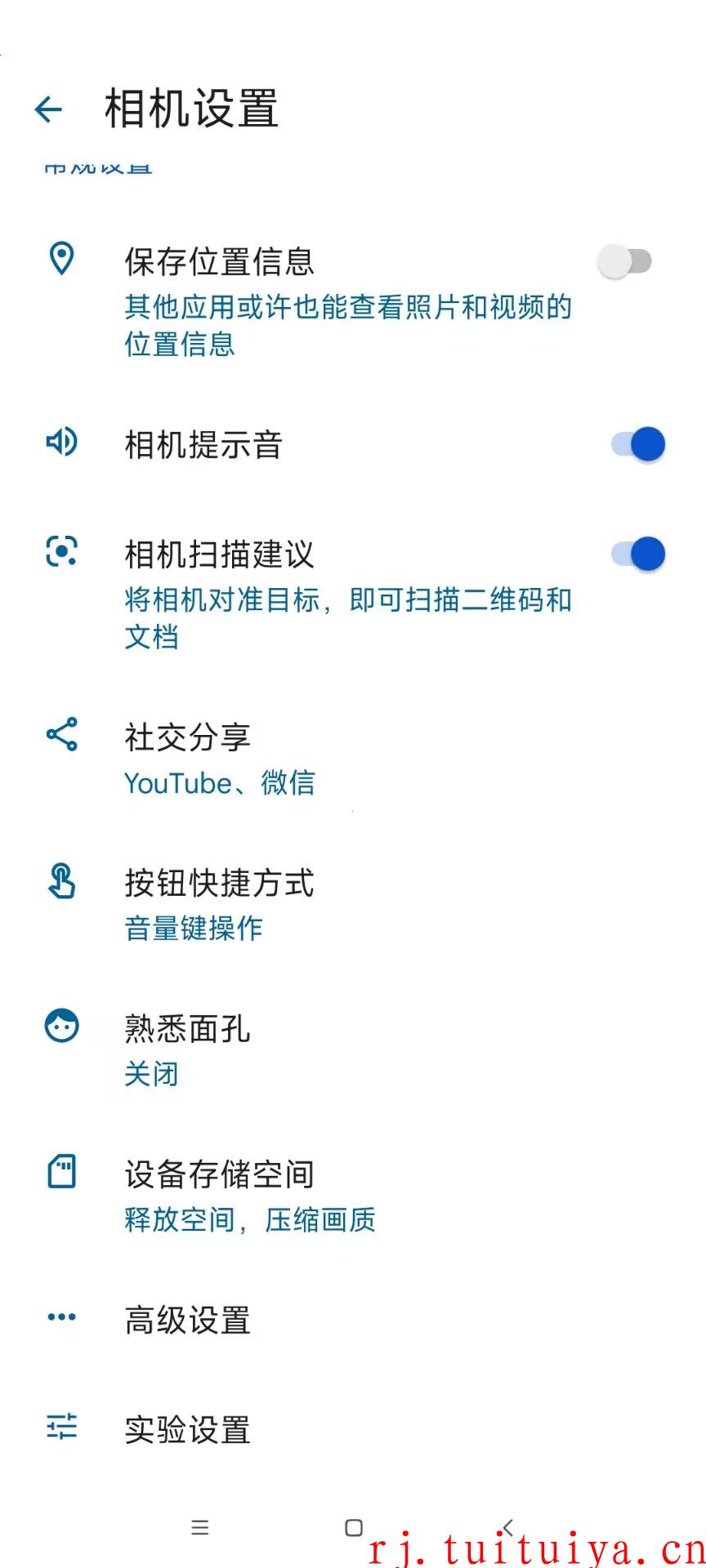The height and width of the screenshot is (1568, 706).
Task: Open 设备存储空间 settings
Action: pyautogui.click(x=353, y=1196)
